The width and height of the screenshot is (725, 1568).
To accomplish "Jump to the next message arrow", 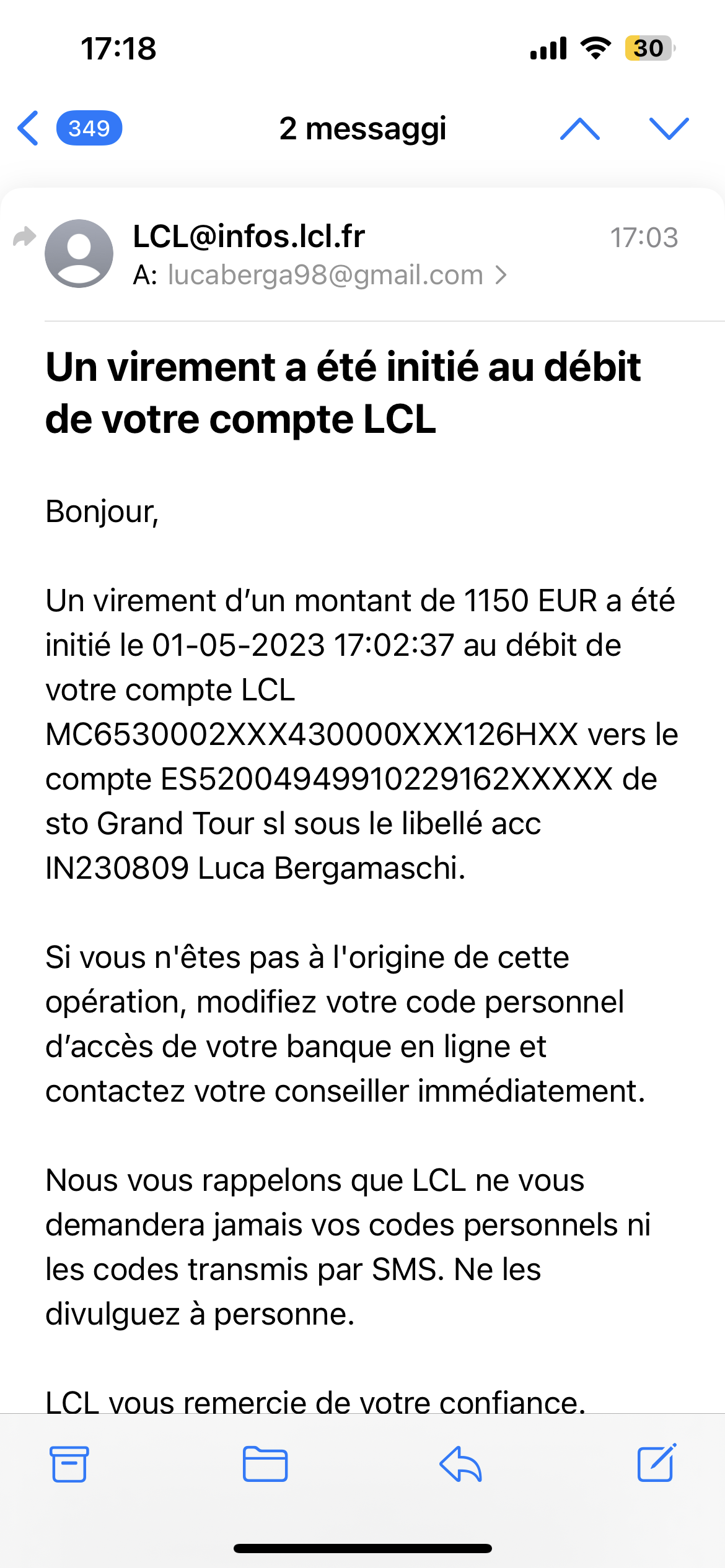I will [x=669, y=128].
